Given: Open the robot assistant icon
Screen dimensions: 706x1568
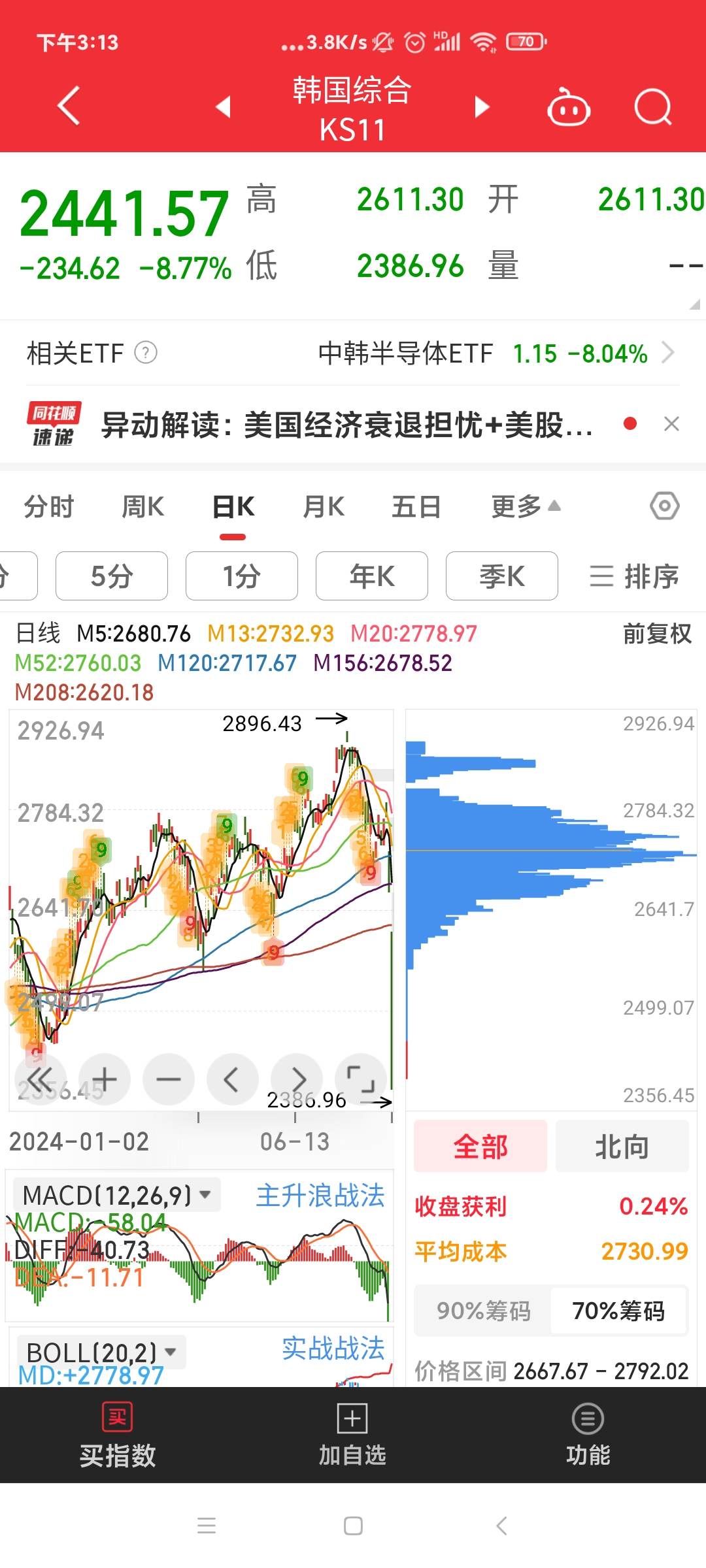Looking at the screenshot, I should [569, 108].
